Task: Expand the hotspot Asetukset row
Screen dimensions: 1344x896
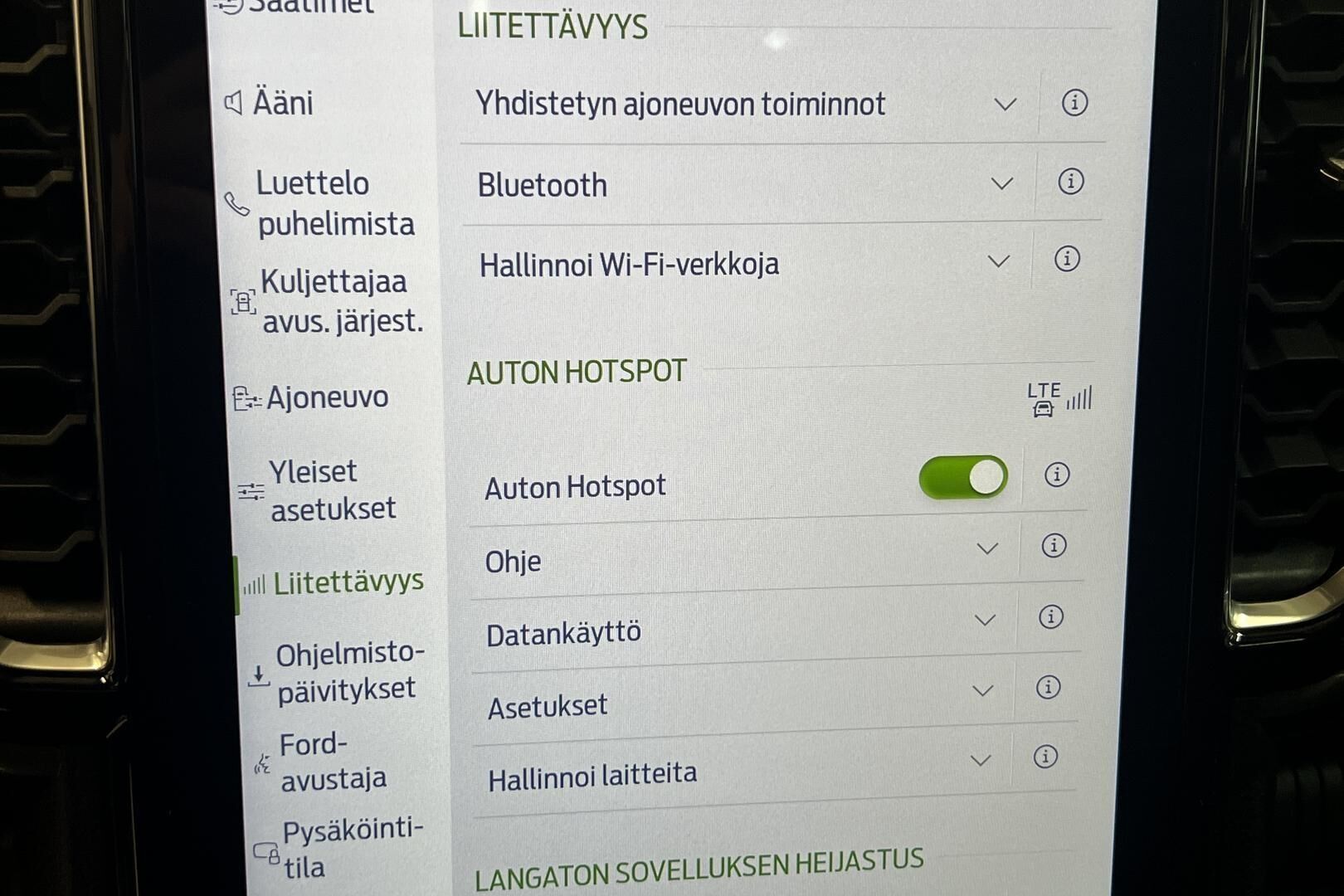Action: coord(982,690)
